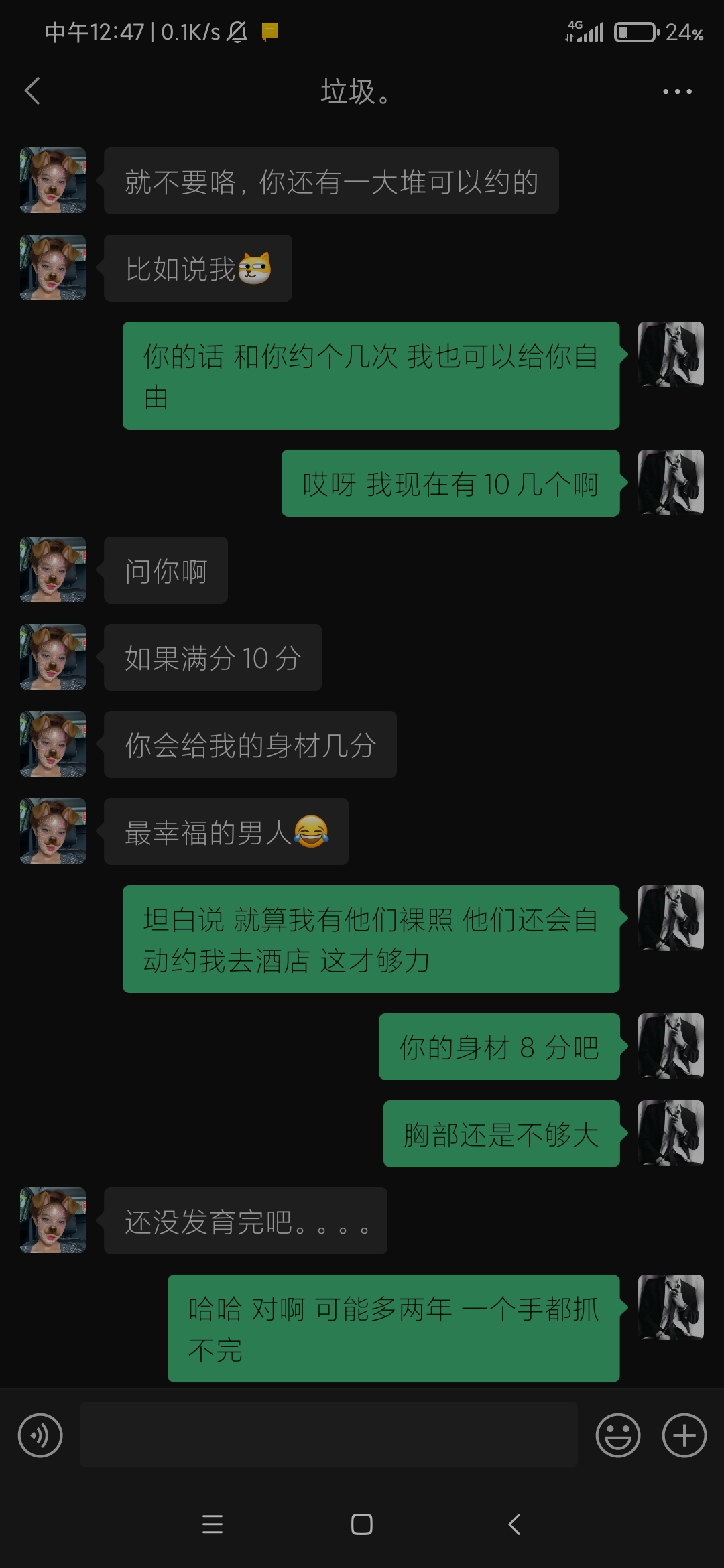Open the emoji sticker panel
Viewport: 724px width, 1568px height.
[617, 1435]
